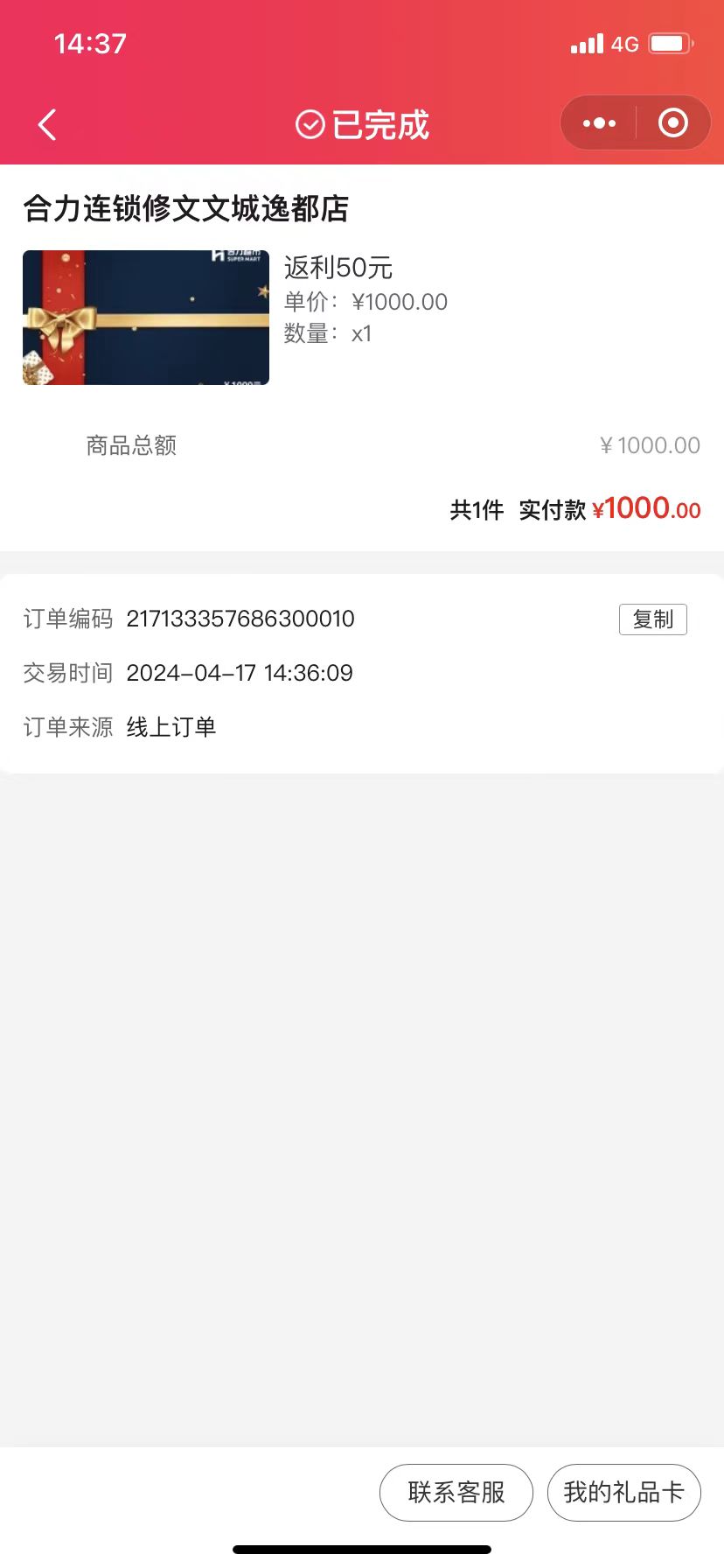Viewport: 724px width, 1568px height.
Task: Go back using the top-left arrow
Action: coord(48,125)
